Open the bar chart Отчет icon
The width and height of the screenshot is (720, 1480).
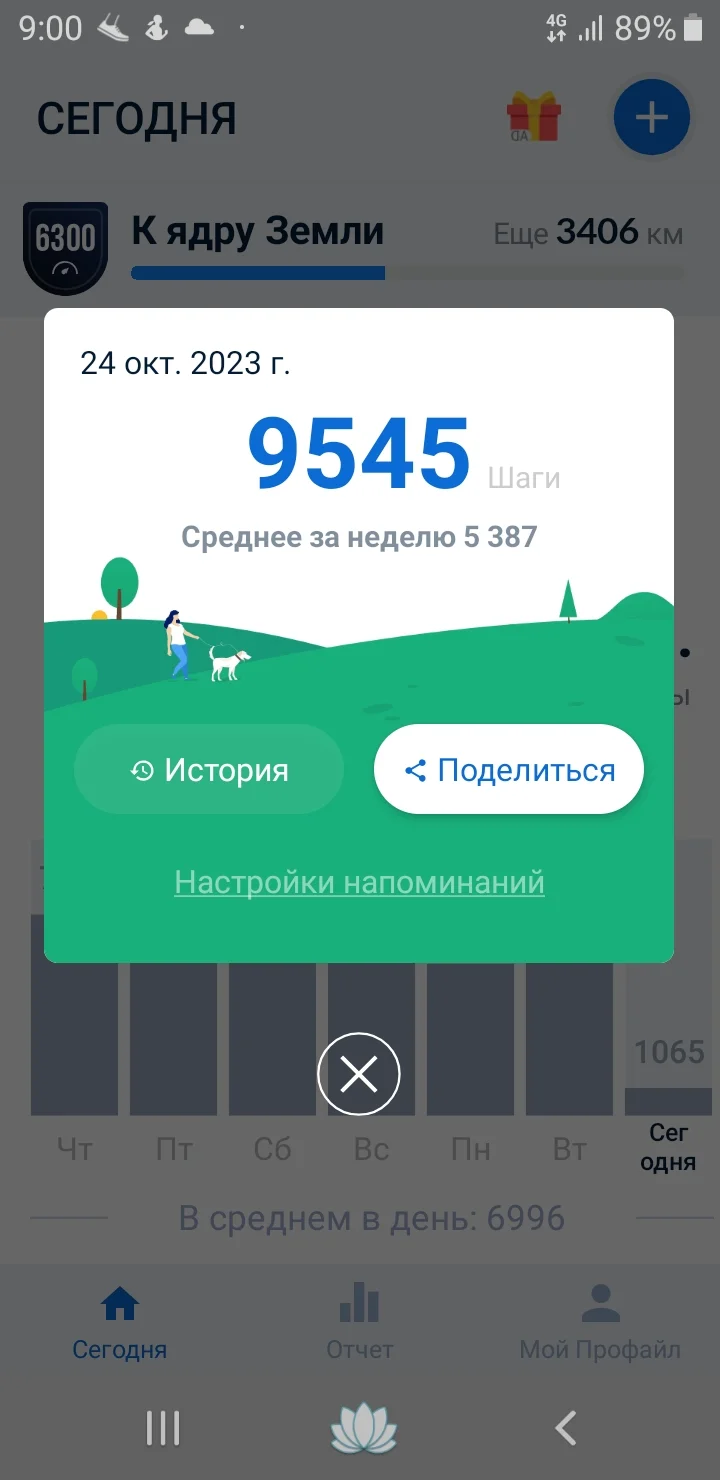(359, 1303)
